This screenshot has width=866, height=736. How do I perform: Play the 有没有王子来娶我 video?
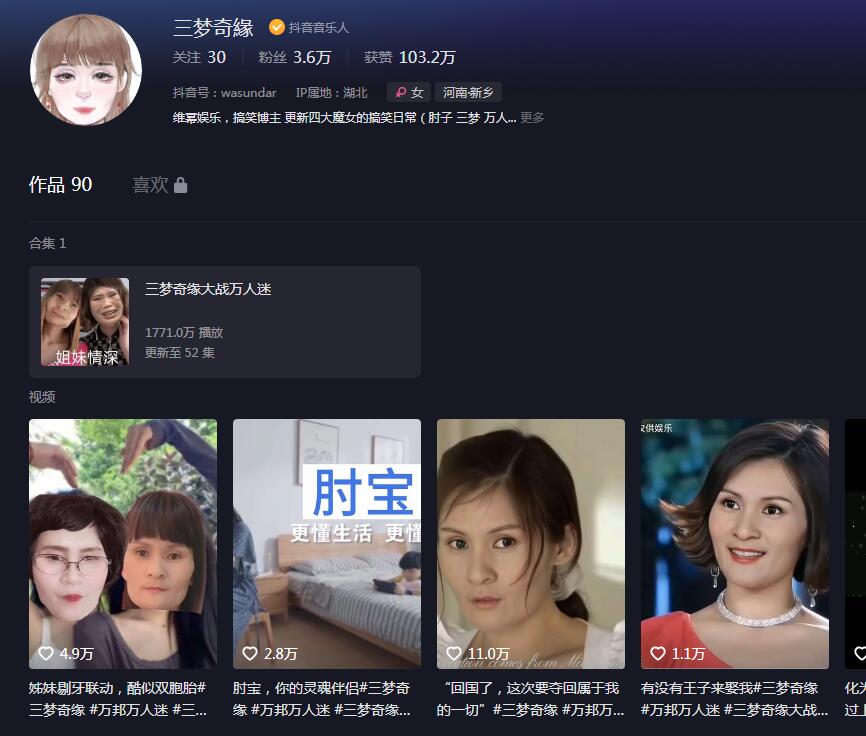tap(734, 543)
